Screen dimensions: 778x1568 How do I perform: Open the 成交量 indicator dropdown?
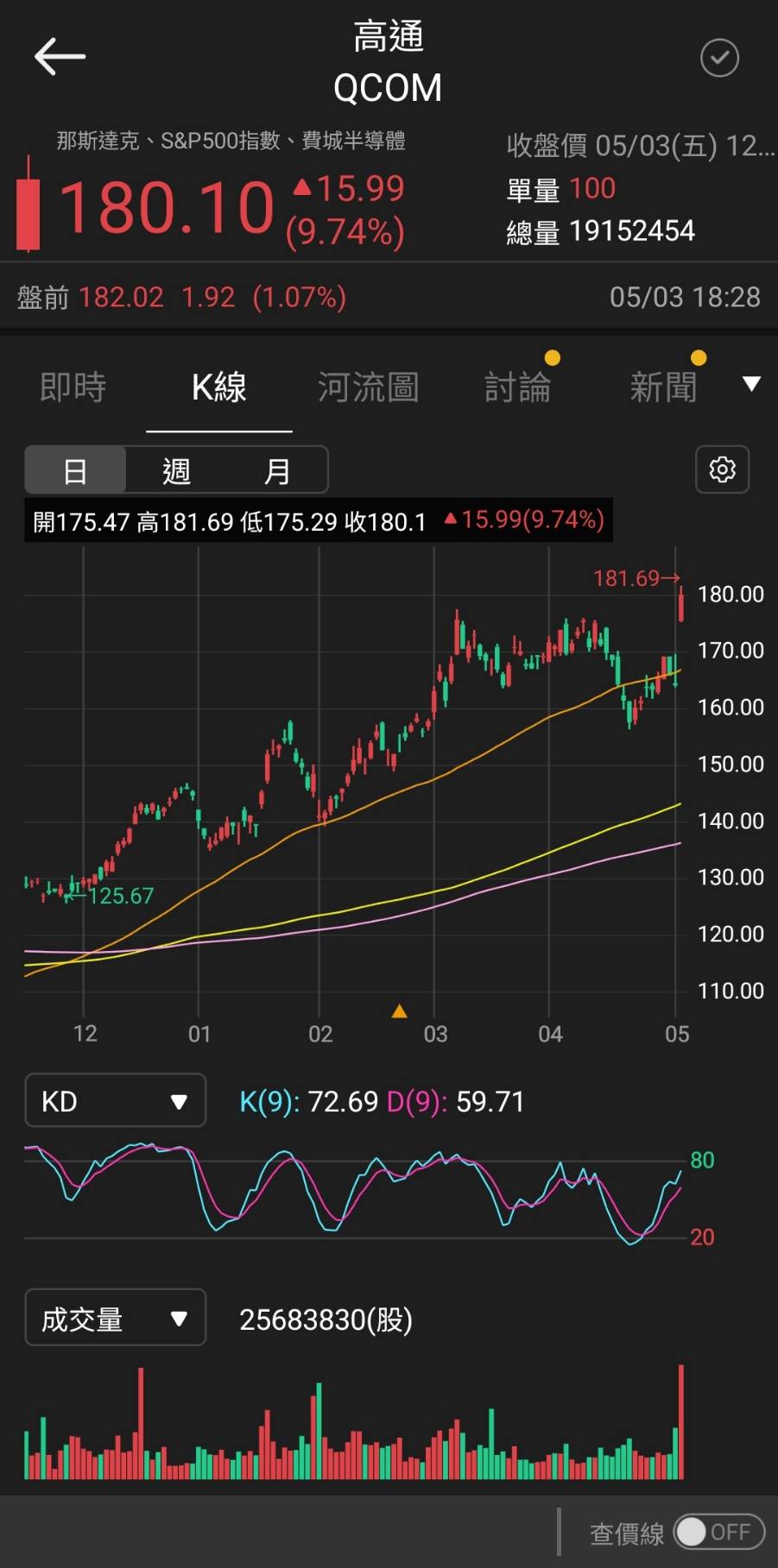tap(116, 1318)
